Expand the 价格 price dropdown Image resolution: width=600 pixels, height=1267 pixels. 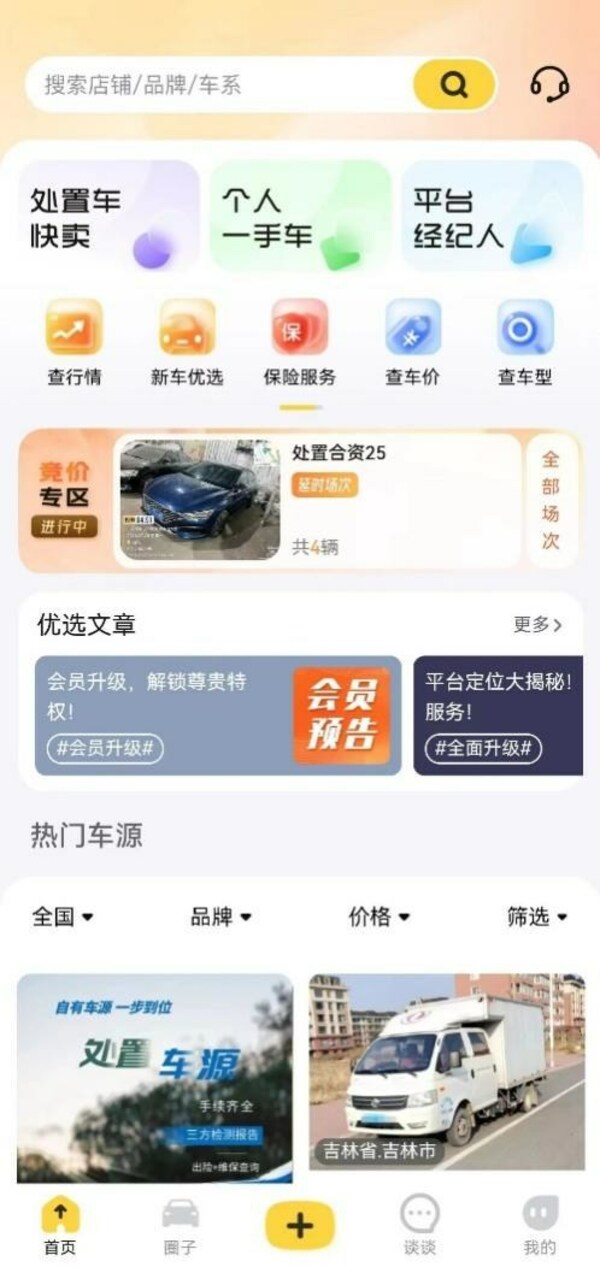[x=379, y=917]
